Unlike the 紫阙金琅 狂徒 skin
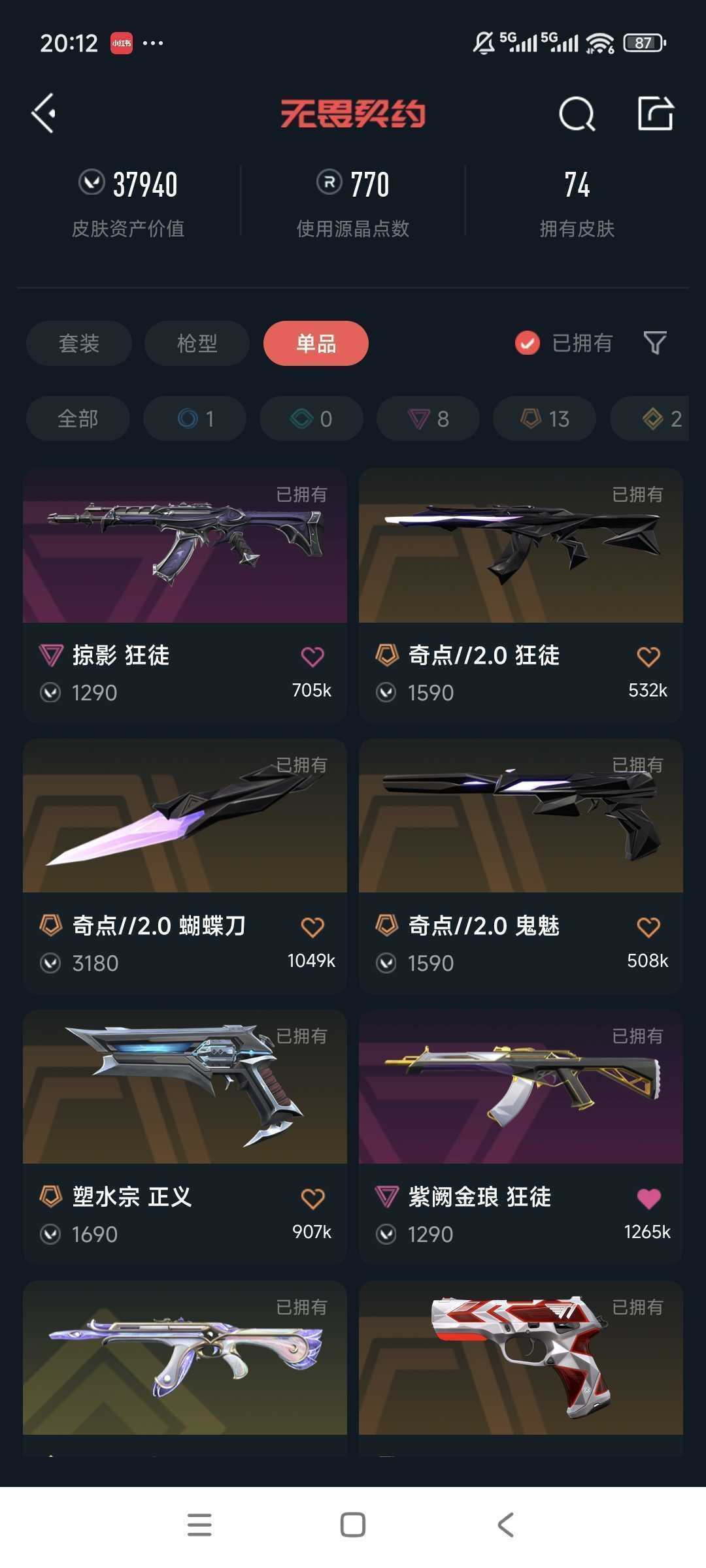The width and height of the screenshot is (706, 1568). point(648,1198)
